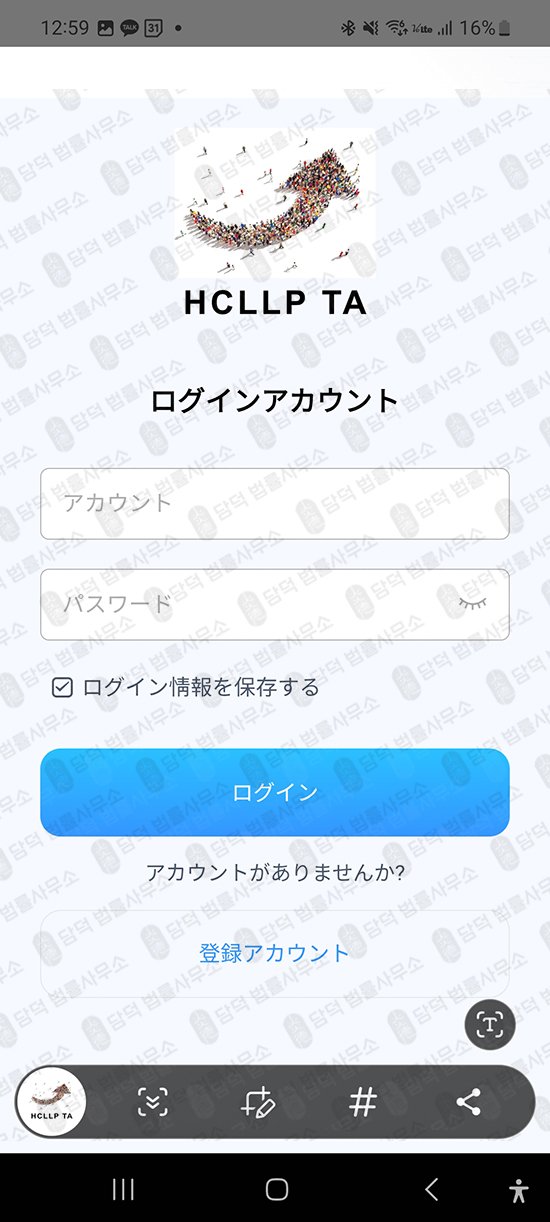This screenshot has width=550, height=1222.
Task: Share the screenshot
Action: coord(468,1102)
